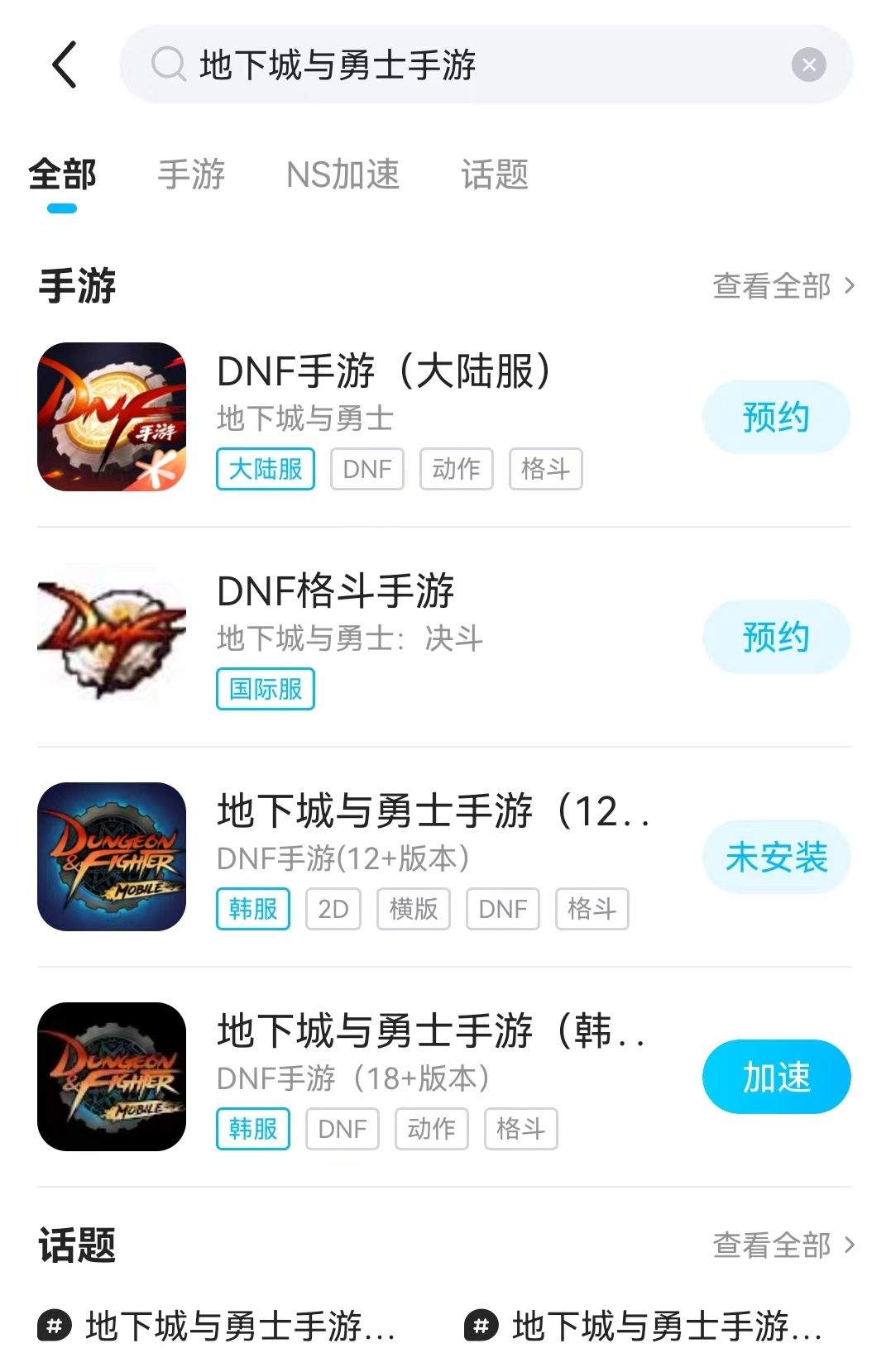891x1372 pixels.
Task: Tap 未安装 for the 12+ version game
Action: (776, 857)
